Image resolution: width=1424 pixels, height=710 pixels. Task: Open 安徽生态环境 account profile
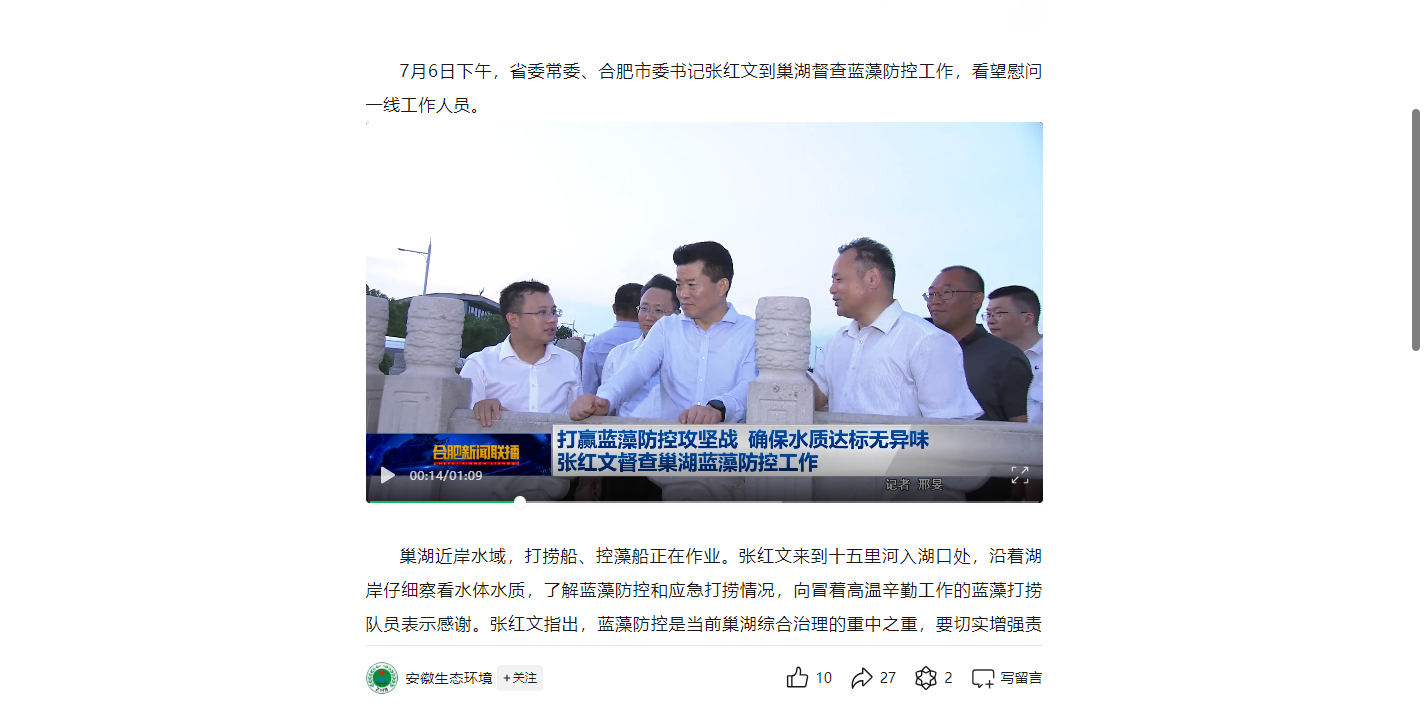click(x=448, y=678)
